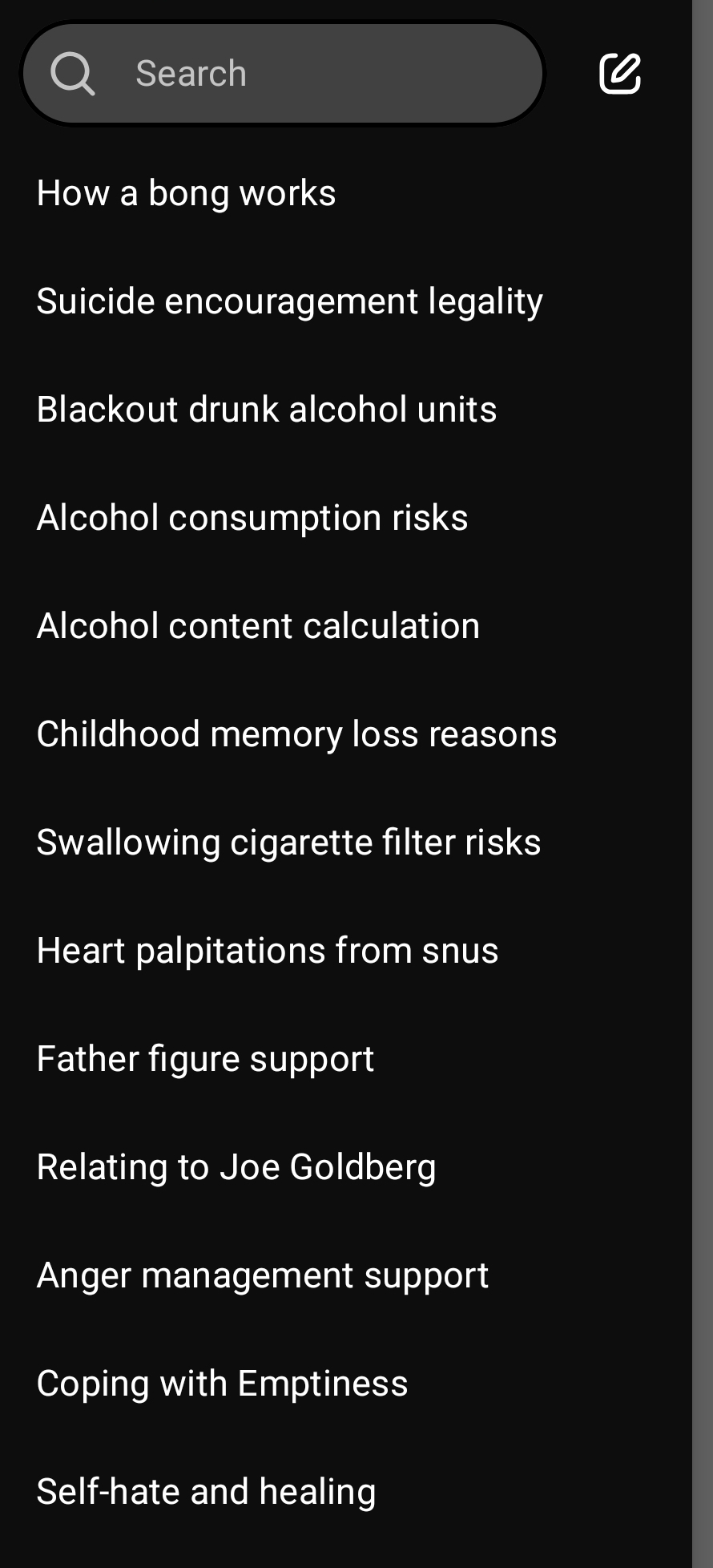This screenshot has width=713, height=1568.
Task: Open 'Suicide encouragement legality' chat
Action: [x=289, y=301]
